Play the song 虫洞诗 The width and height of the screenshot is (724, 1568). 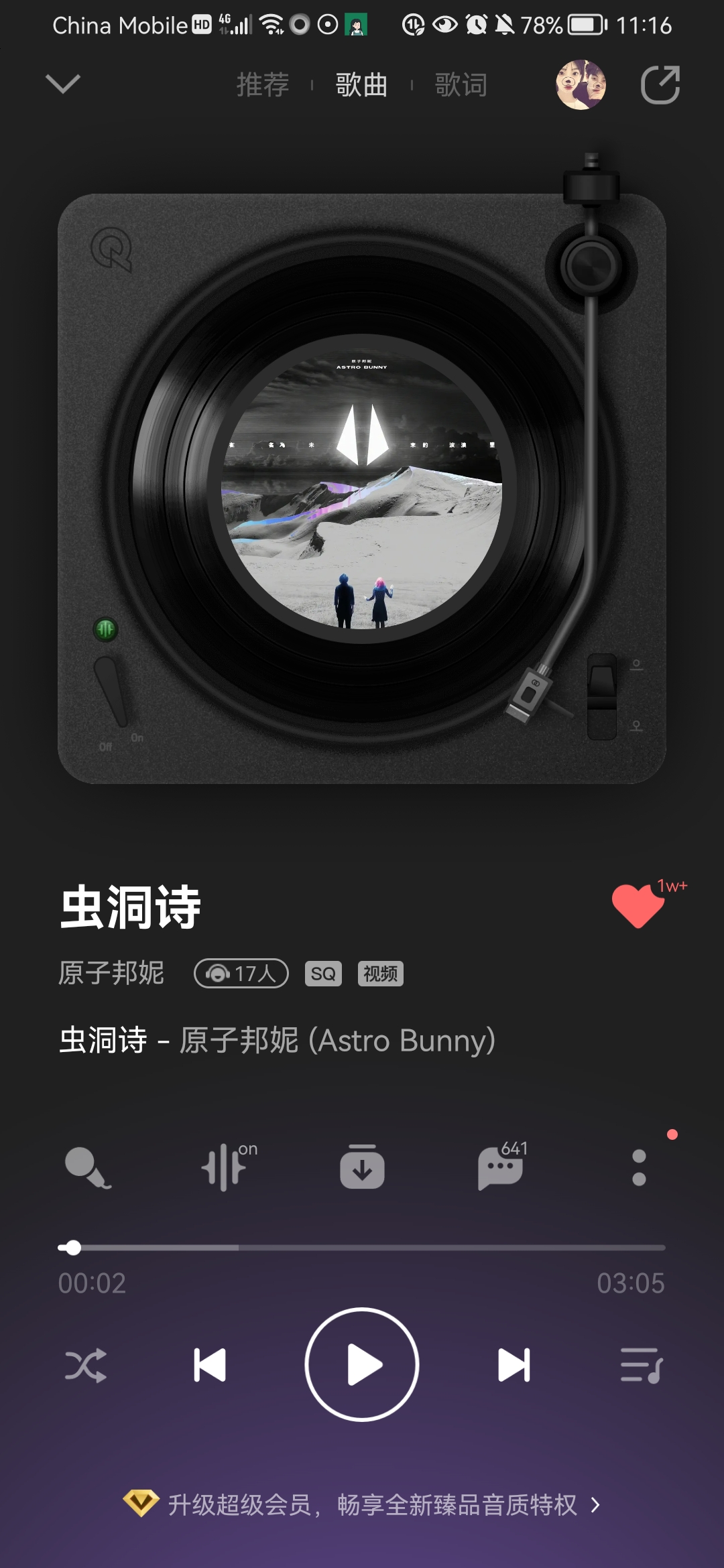(x=362, y=1365)
